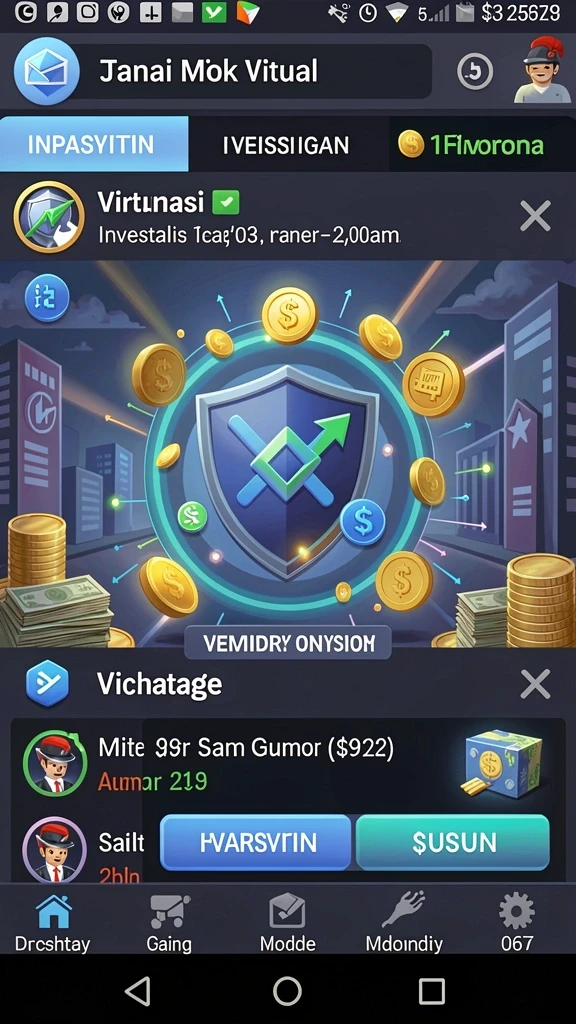This screenshot has width=576, height=1024.
Task: Tap the VEMIDRY ONYSIOM button
Action: click(x=289, y=643)
